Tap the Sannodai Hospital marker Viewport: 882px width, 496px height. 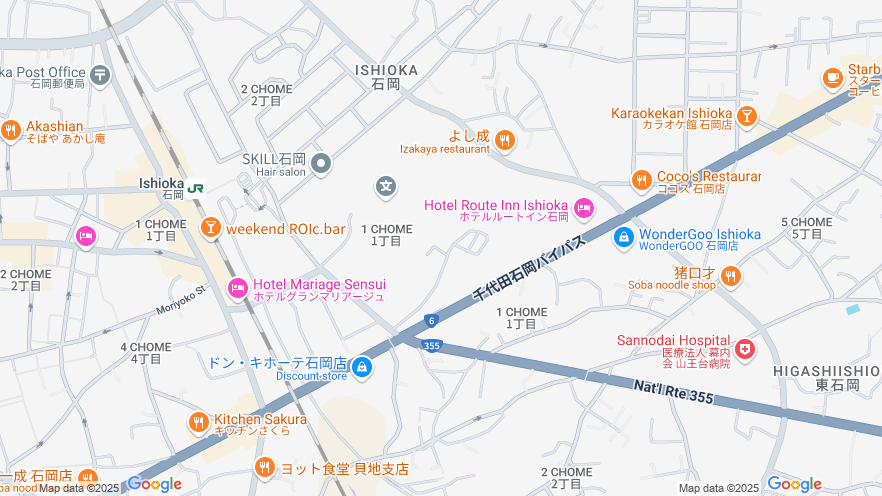click(x=745, y=349)
